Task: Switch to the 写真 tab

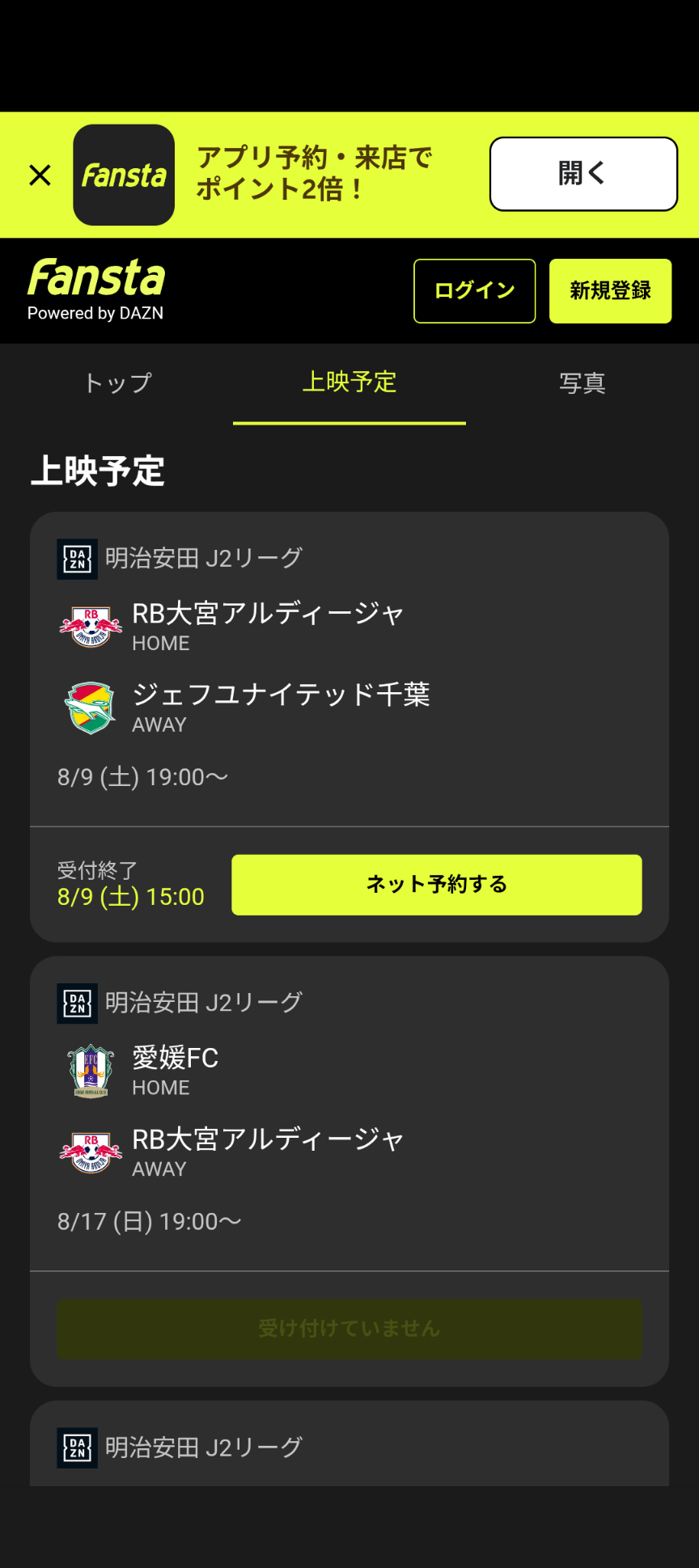Action: point(582,383)
